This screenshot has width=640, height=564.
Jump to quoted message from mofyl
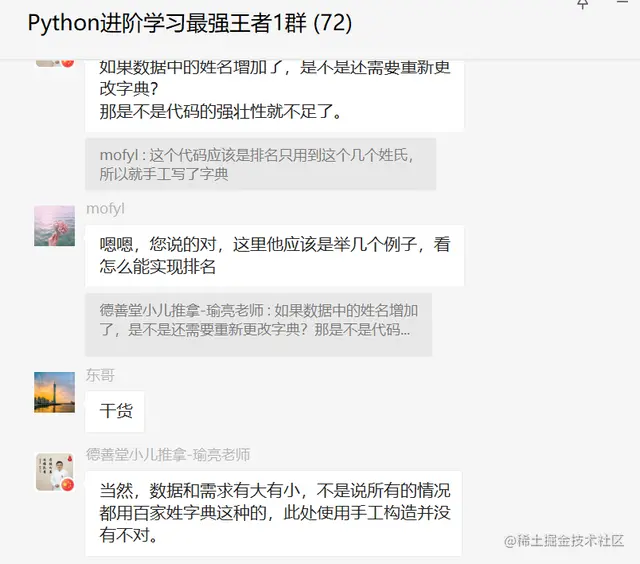tap(260, 164)
